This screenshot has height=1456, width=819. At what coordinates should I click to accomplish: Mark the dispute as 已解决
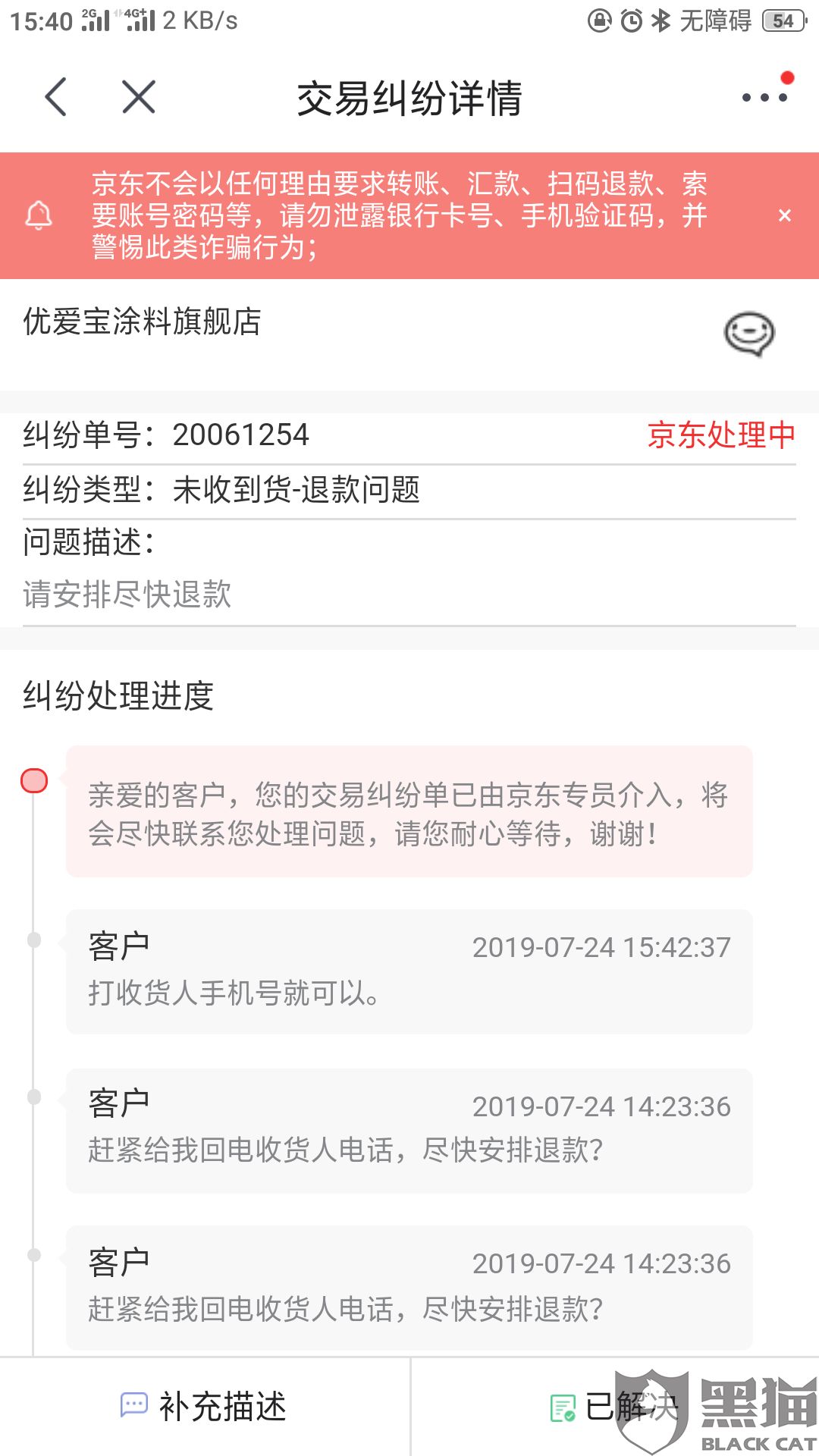[x=614, y=1407]
